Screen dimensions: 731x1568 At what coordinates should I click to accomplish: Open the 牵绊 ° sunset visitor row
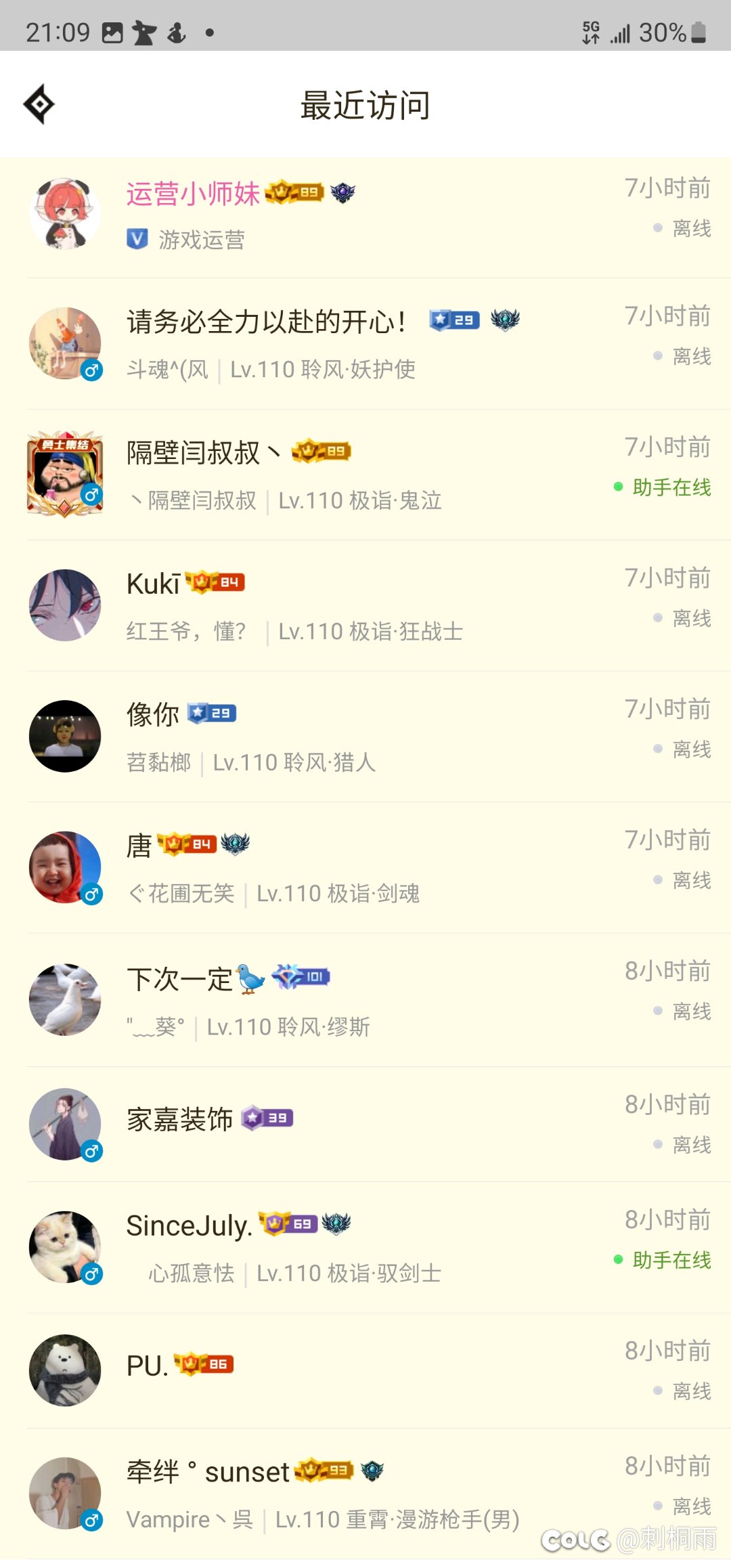[x=365, y=1494]
